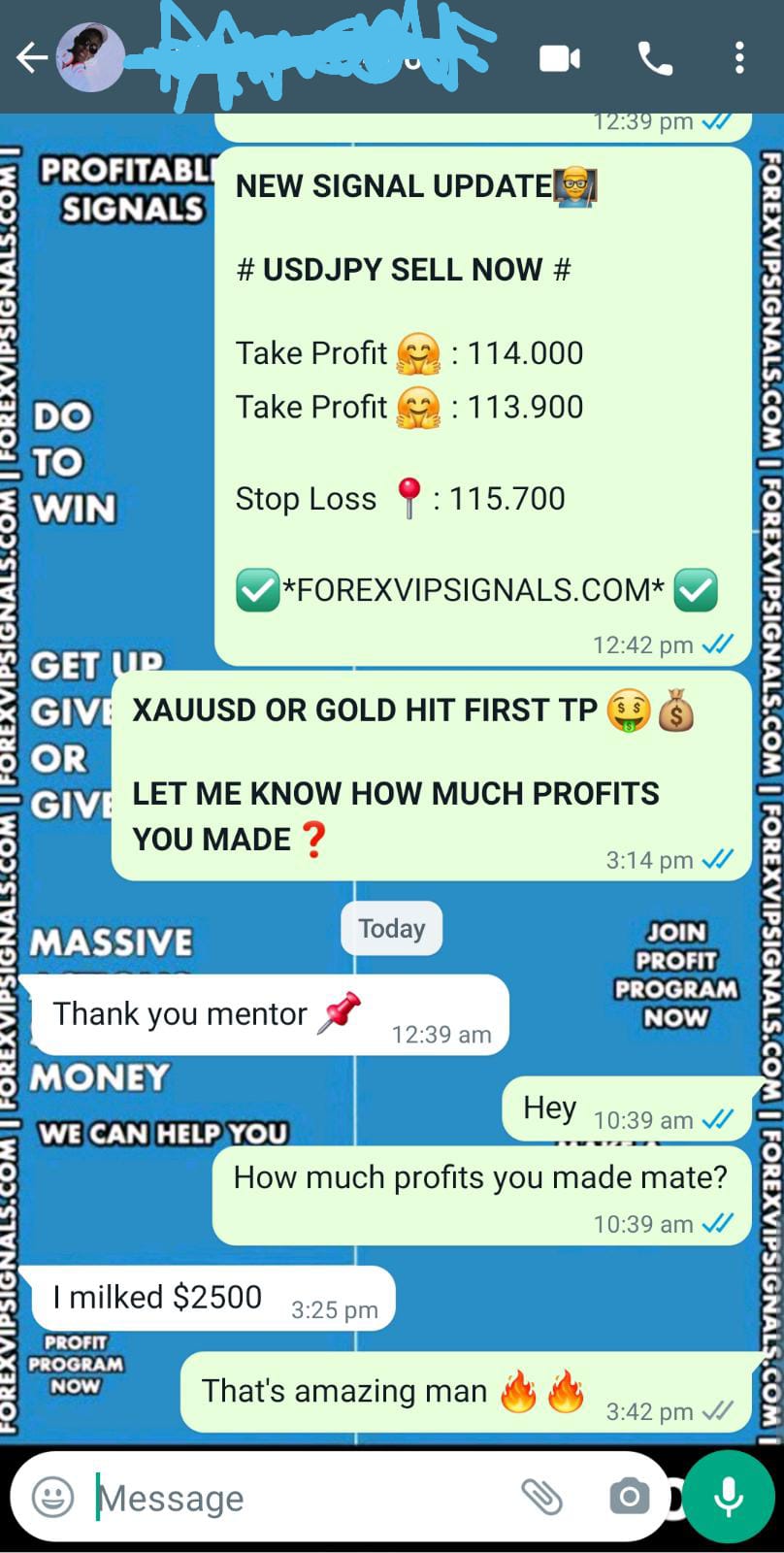
Task: Start a video call
Action: click(560, 59)
